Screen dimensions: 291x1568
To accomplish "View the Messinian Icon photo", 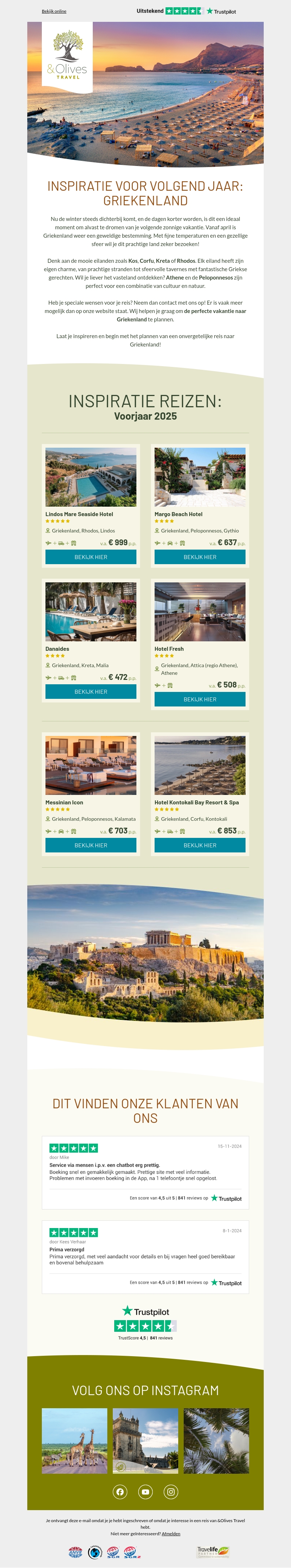I will coord(91,765).
